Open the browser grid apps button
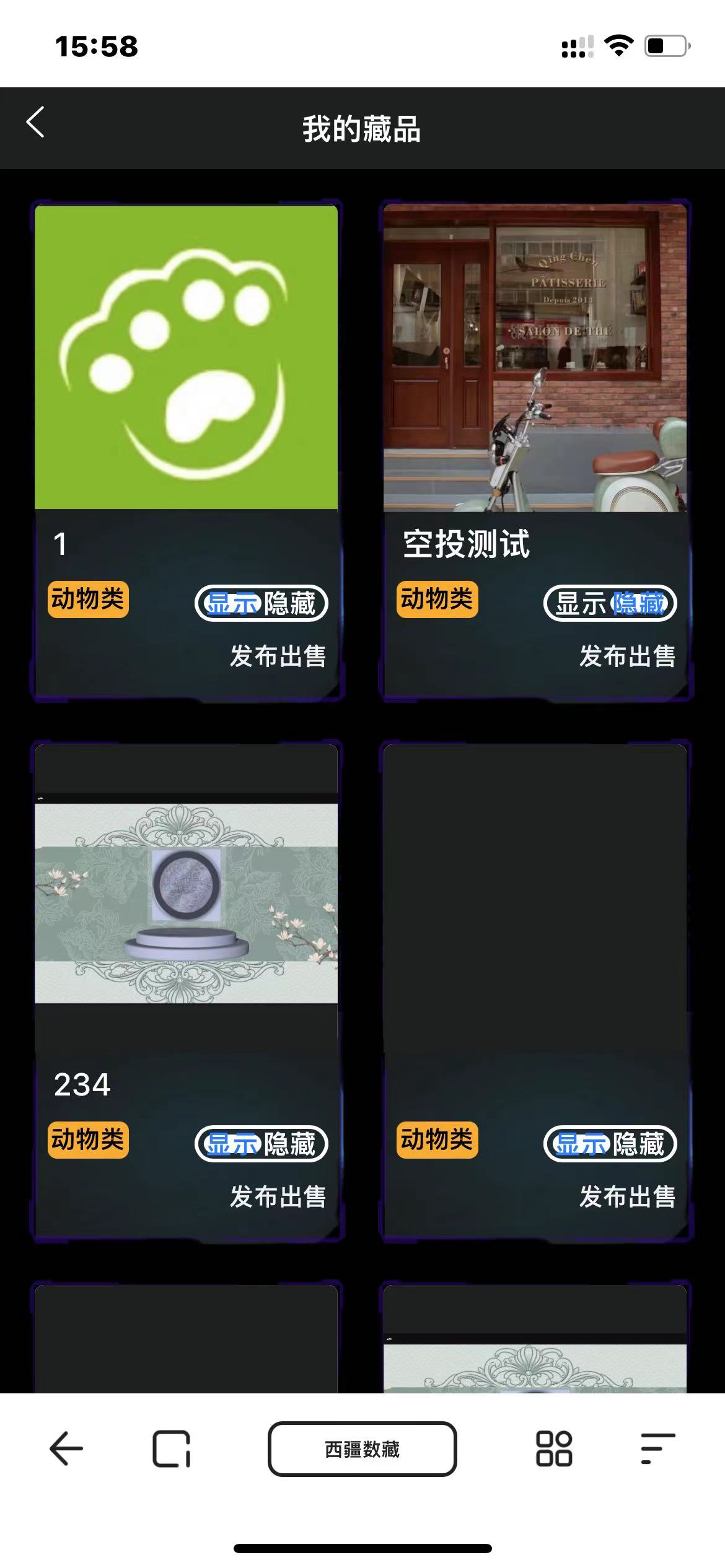Image resolution: width=725 pixels, height=1568 pixels. coord(553,1449)
